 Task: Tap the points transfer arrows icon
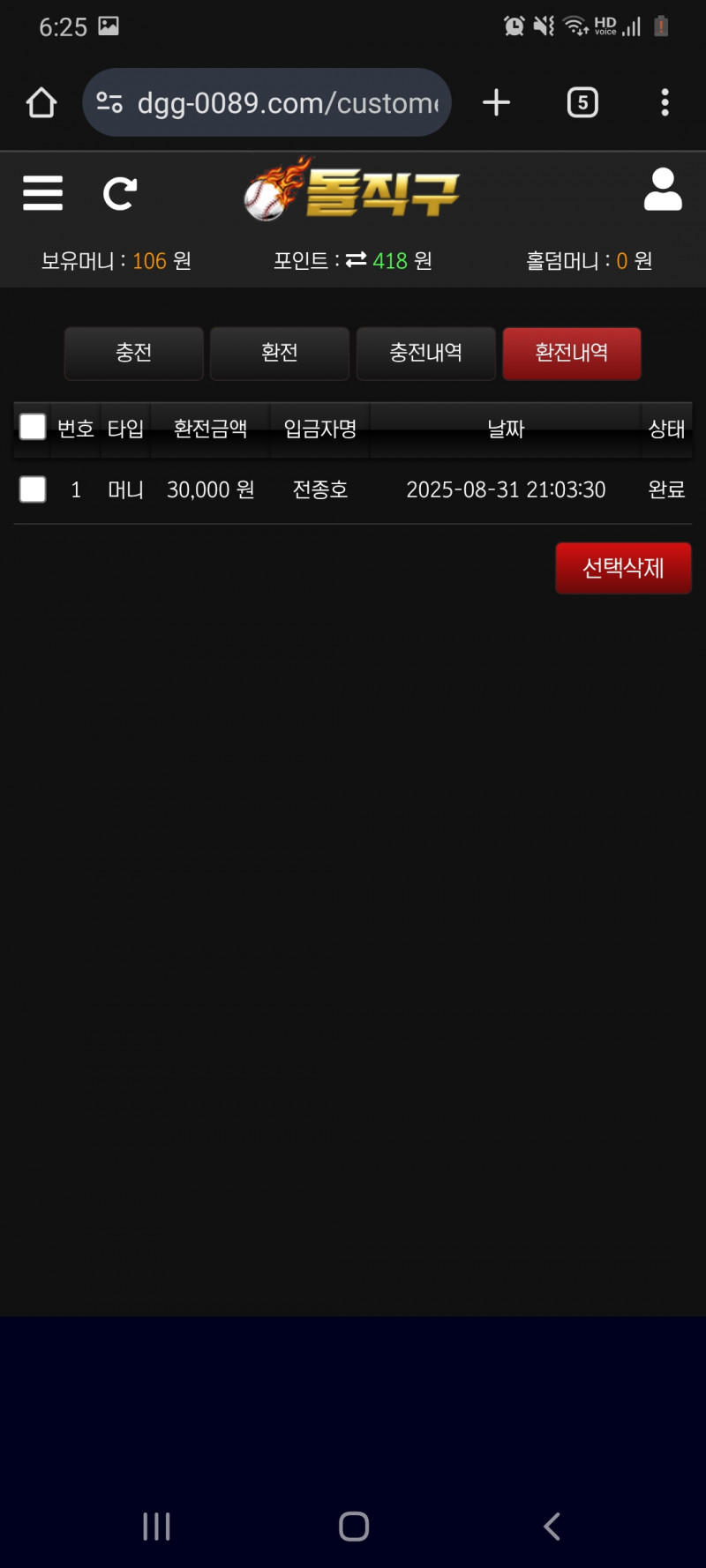tap(356, 260)
